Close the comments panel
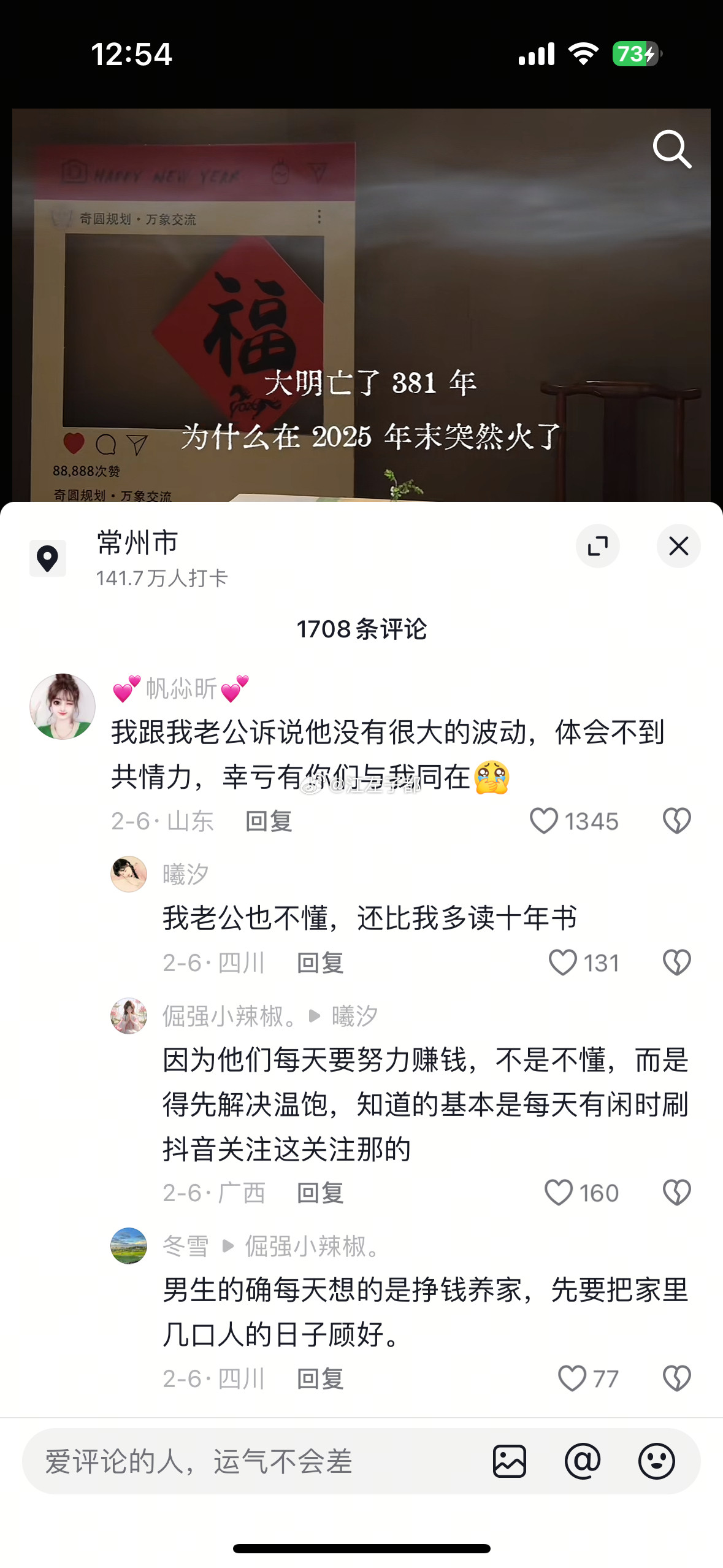 click(678, 546)
